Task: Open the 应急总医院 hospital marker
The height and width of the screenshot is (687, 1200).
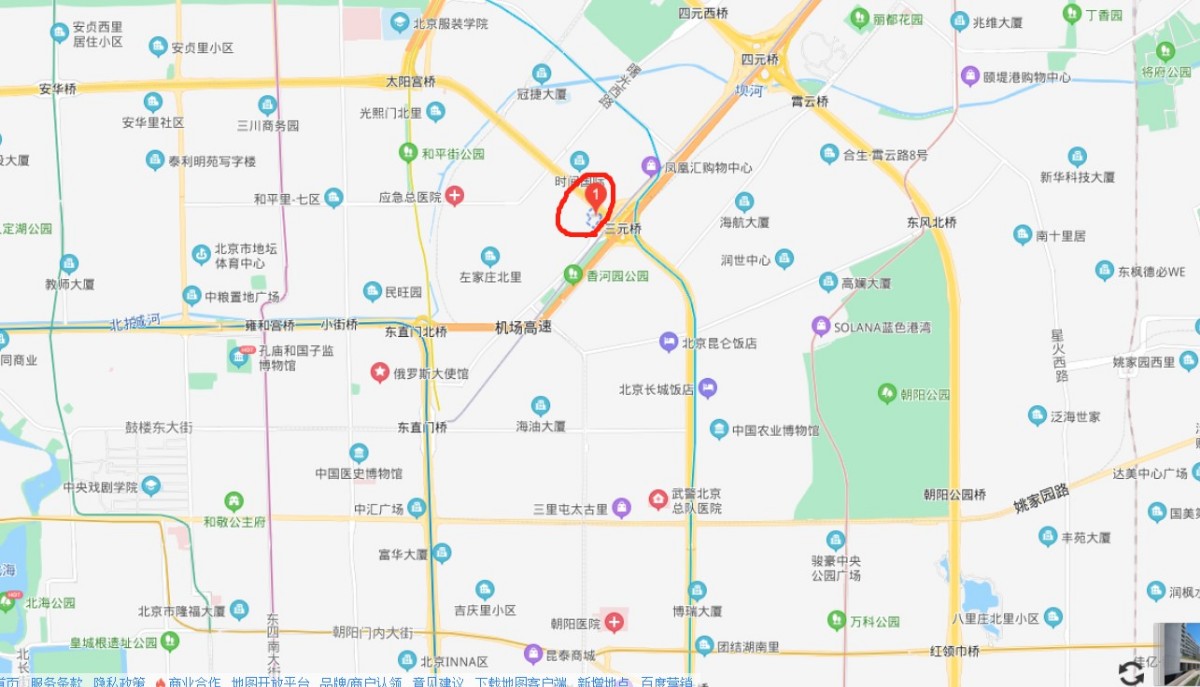Action: pos(454,196)
